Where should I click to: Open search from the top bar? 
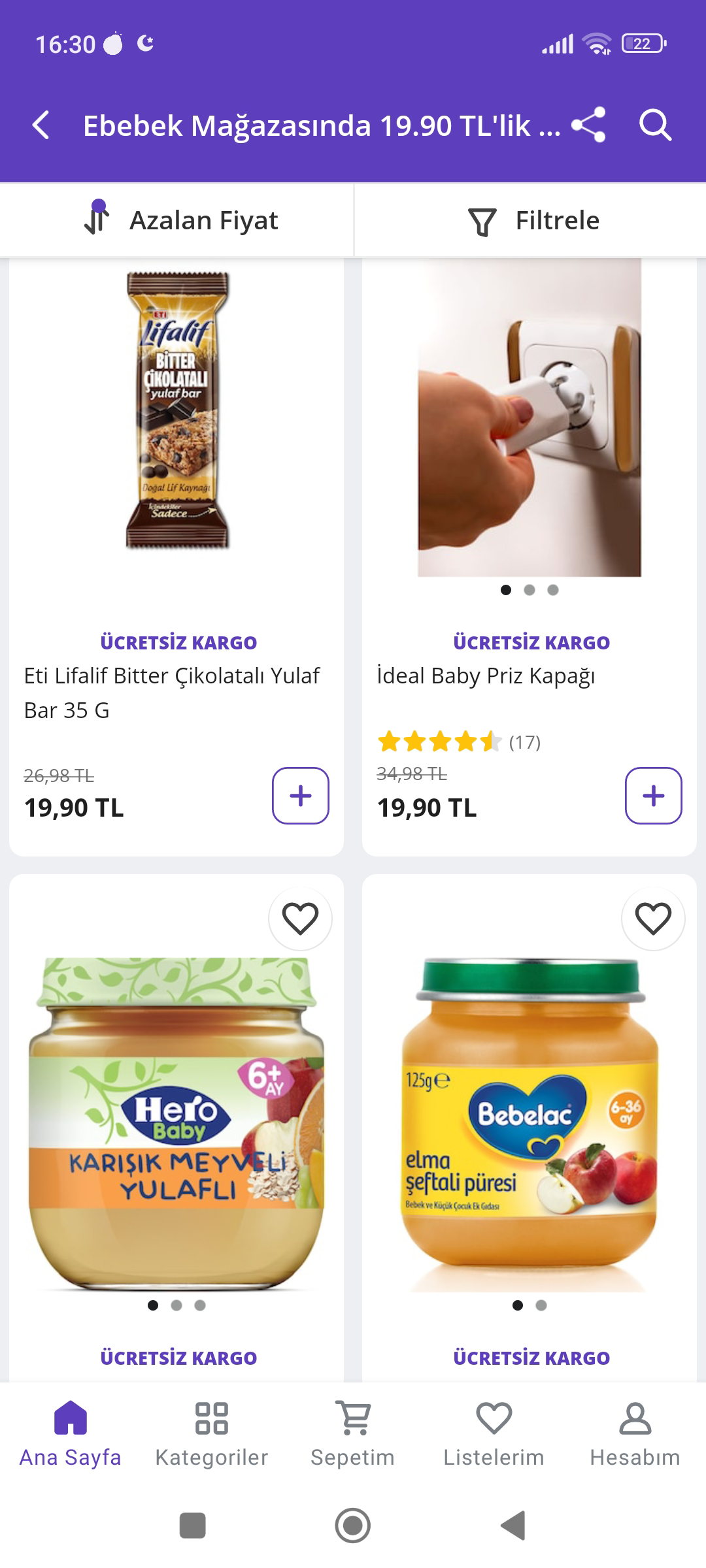(x=655, y=125)
